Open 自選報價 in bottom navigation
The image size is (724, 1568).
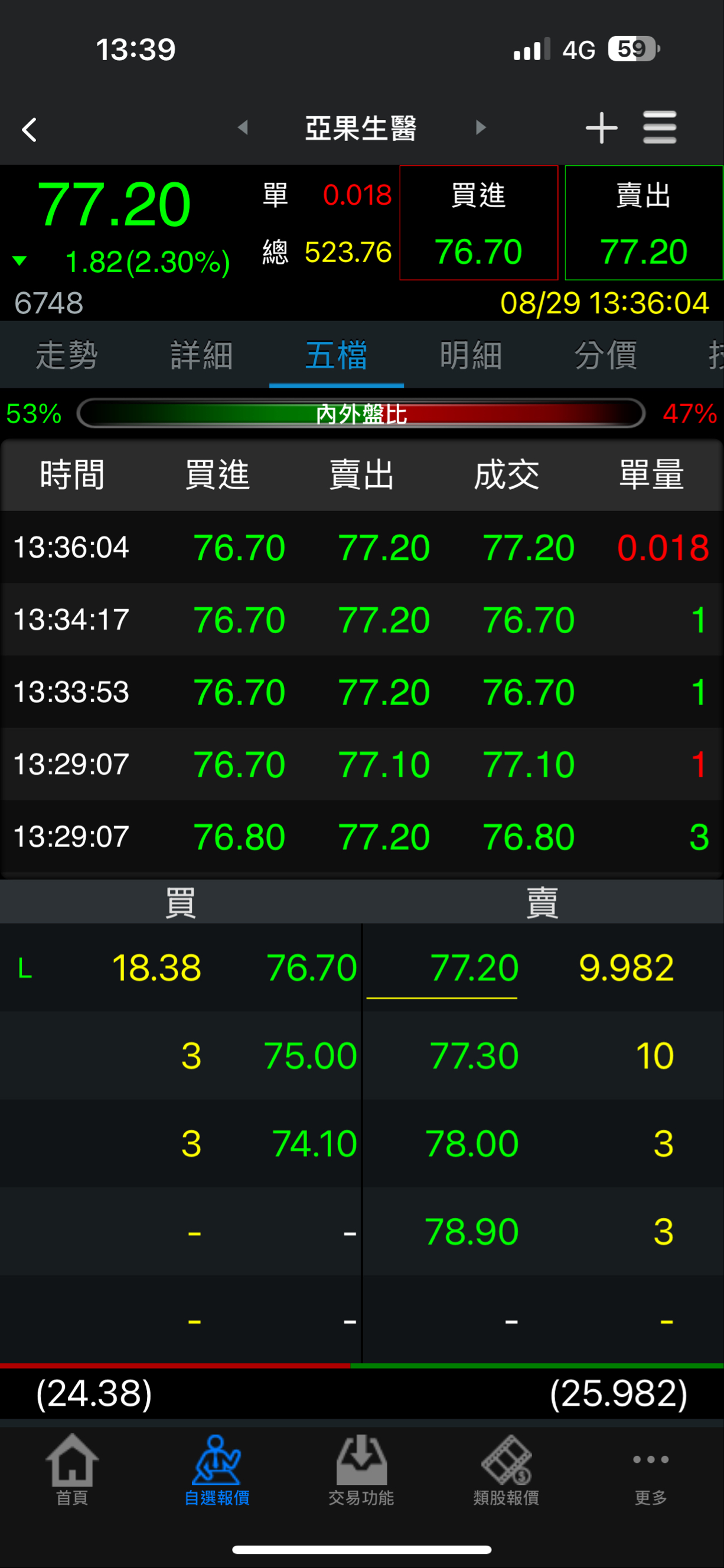click(217, 1469)
